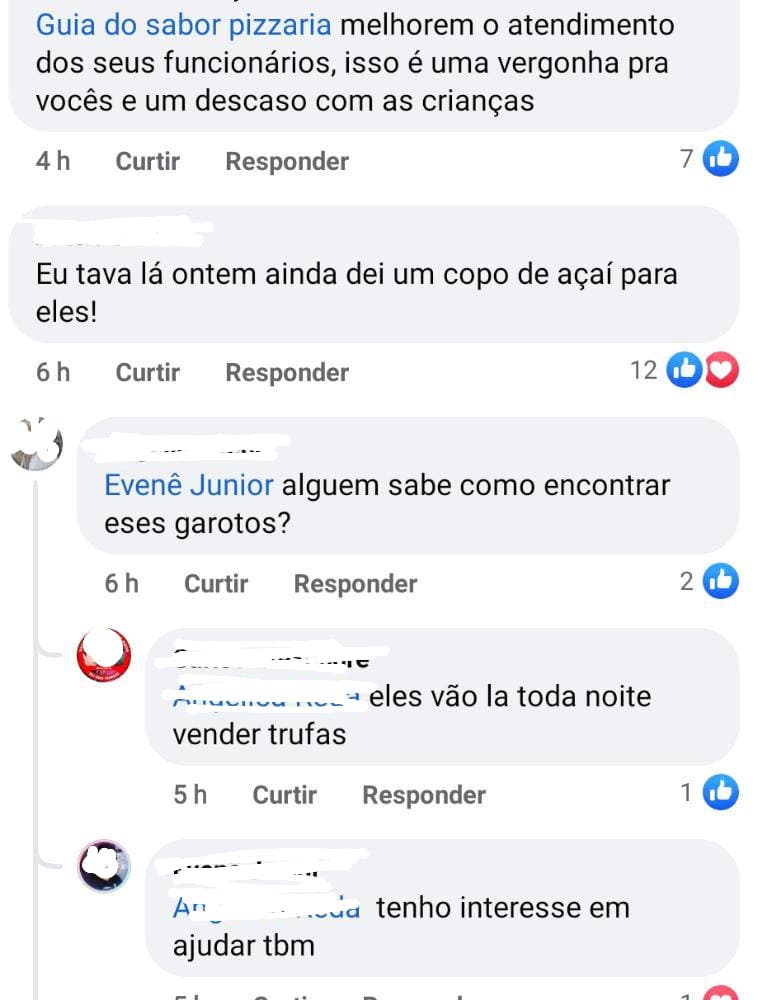The width and height of the screenshot is (767, 1000).
Task: Tap Curtir under the Guia do sabor pizzaria comment
Action: coord(147,161)
